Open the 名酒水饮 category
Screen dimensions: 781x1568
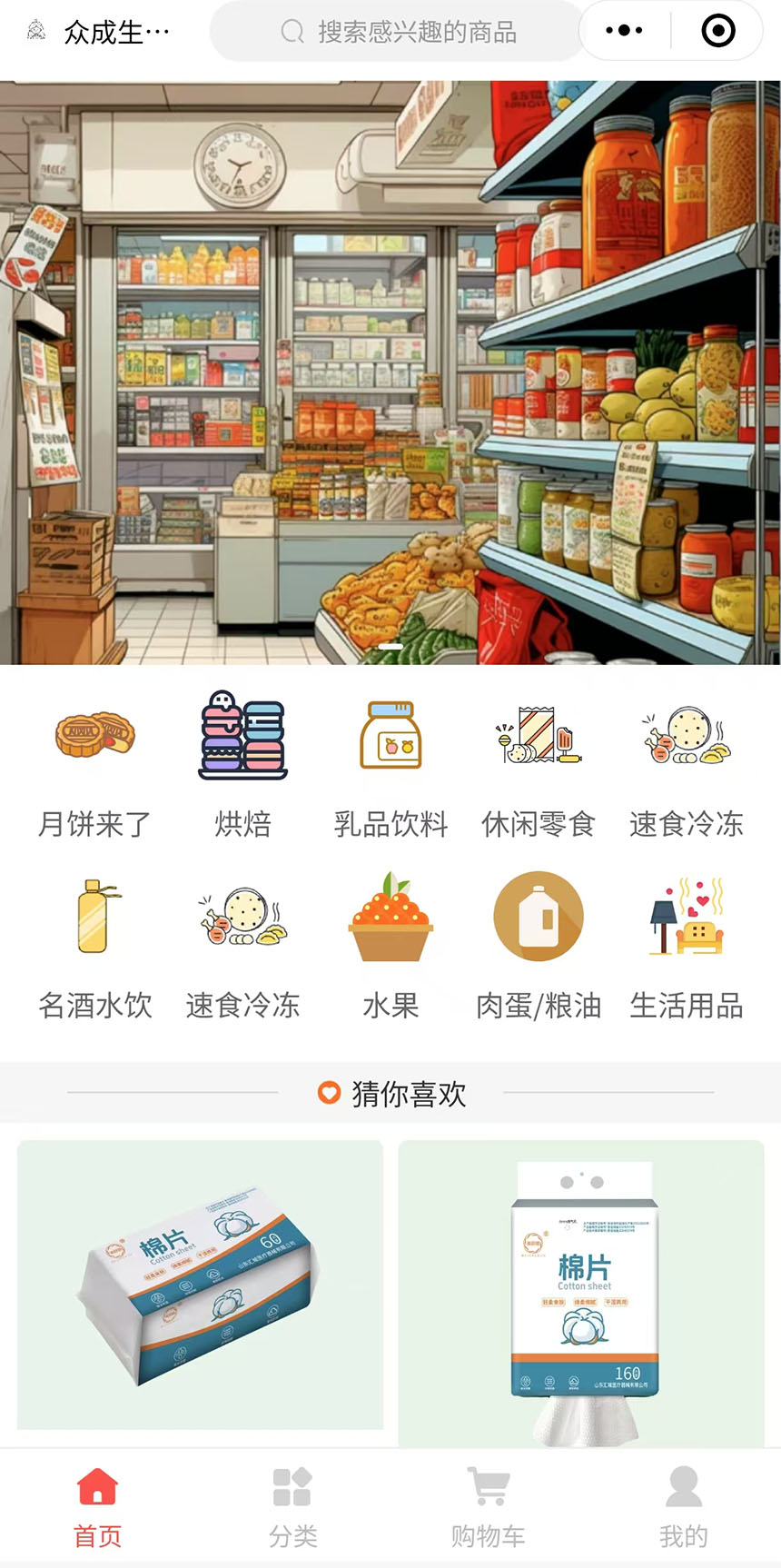(94, 949)
